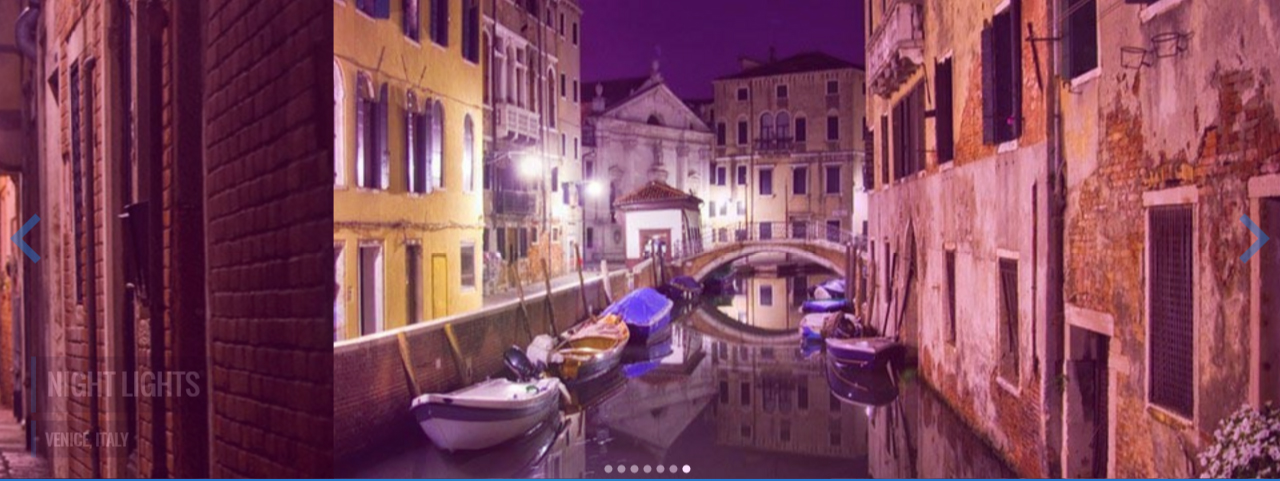
Task: Jump to the first slide dot
Action: click(x=608, y=469)
